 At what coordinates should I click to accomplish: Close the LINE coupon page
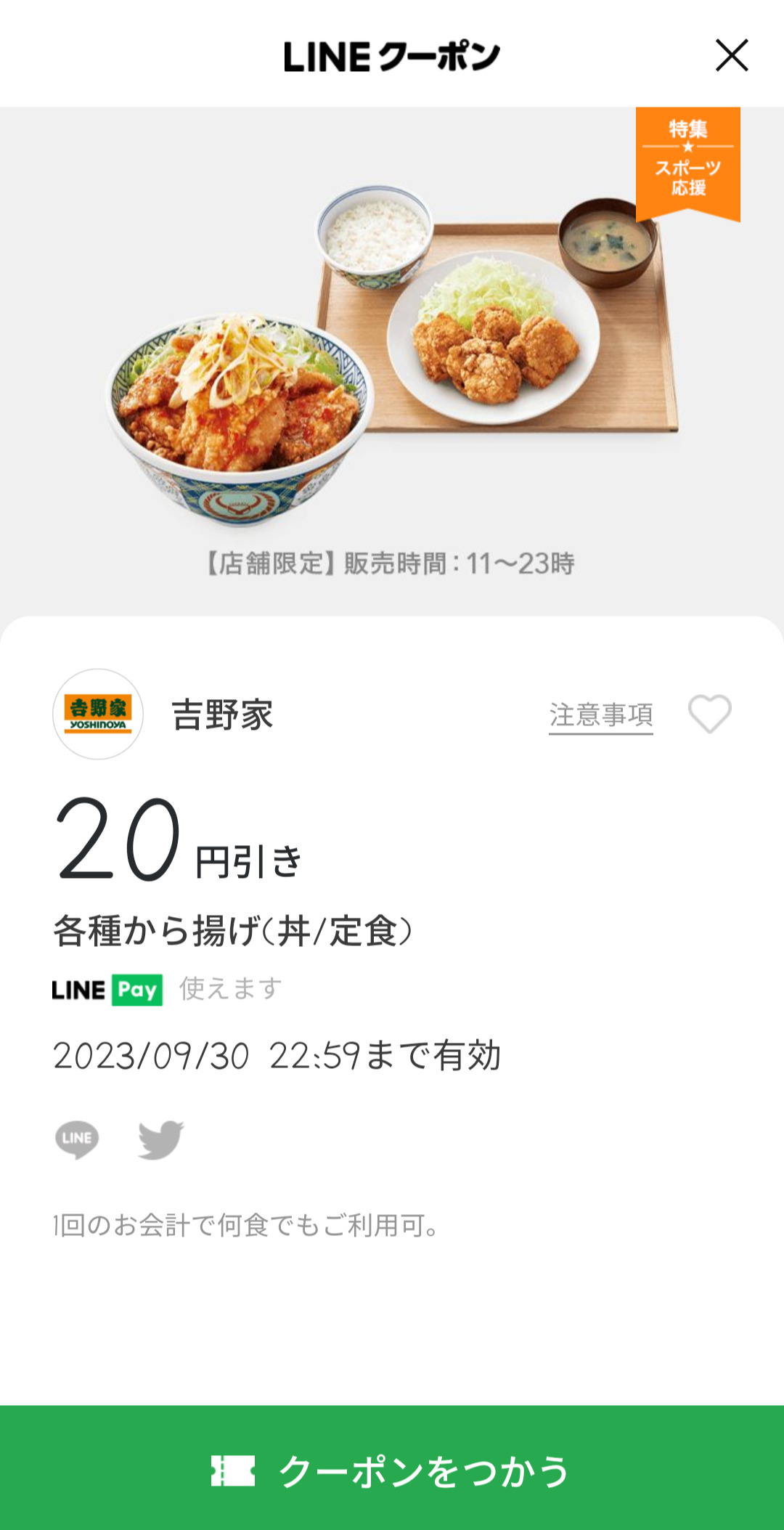click(x=732, y=56)
